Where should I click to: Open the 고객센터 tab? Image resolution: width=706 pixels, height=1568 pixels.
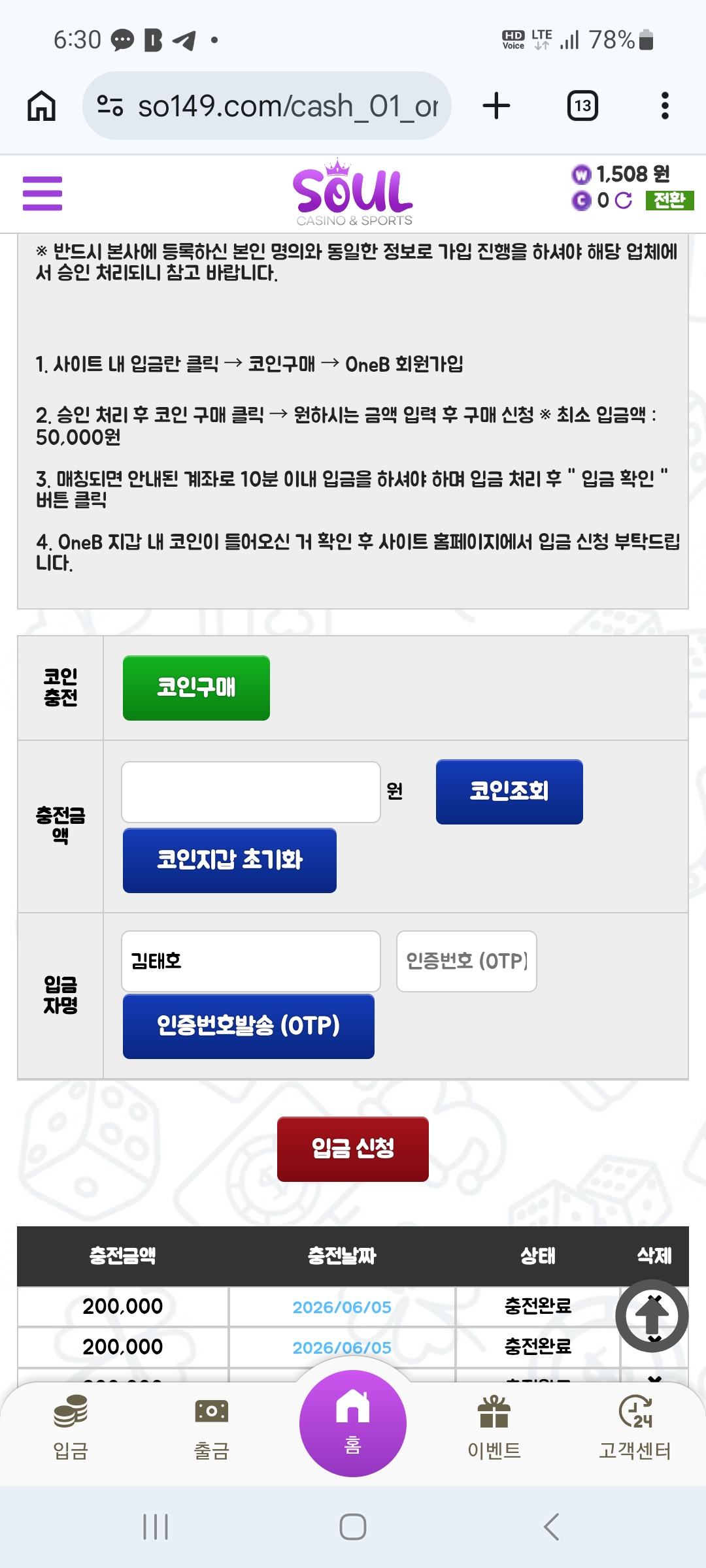(635, 1429)
